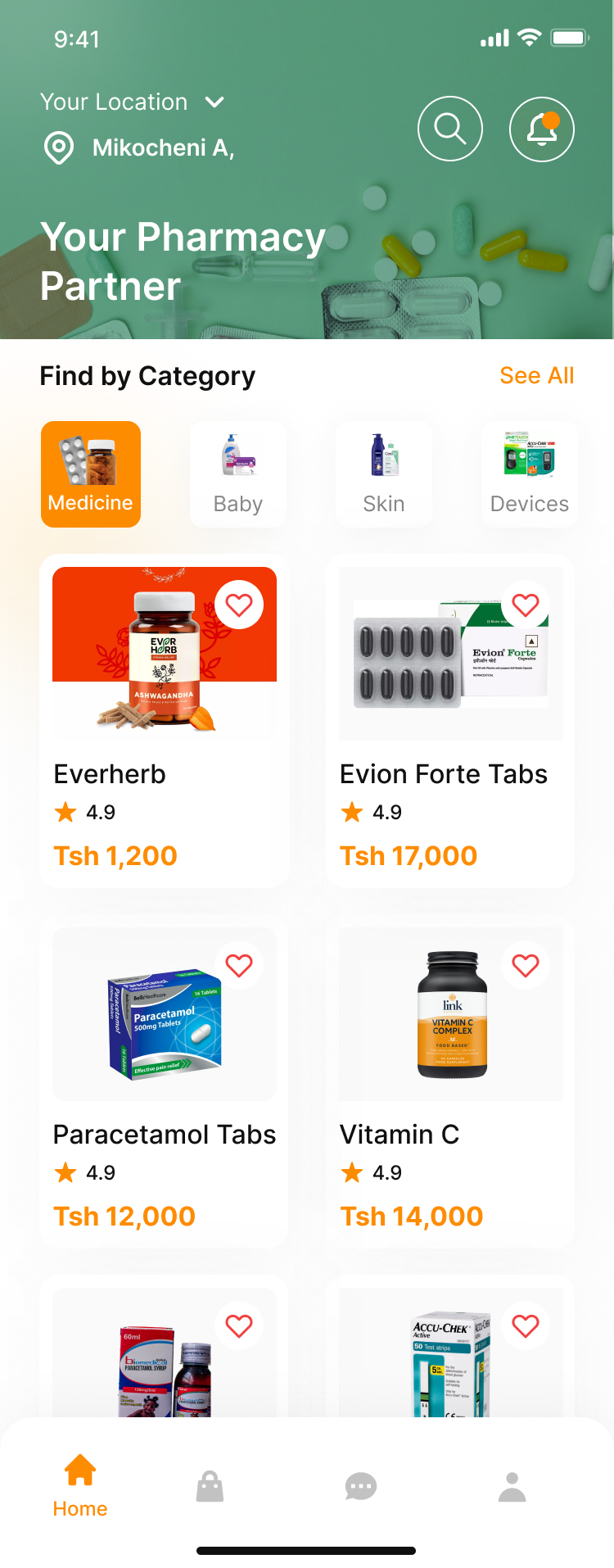Viewport: 614px width, 1568px height.
Task: Open the search icon in header
Action: [x=449, y=129]
